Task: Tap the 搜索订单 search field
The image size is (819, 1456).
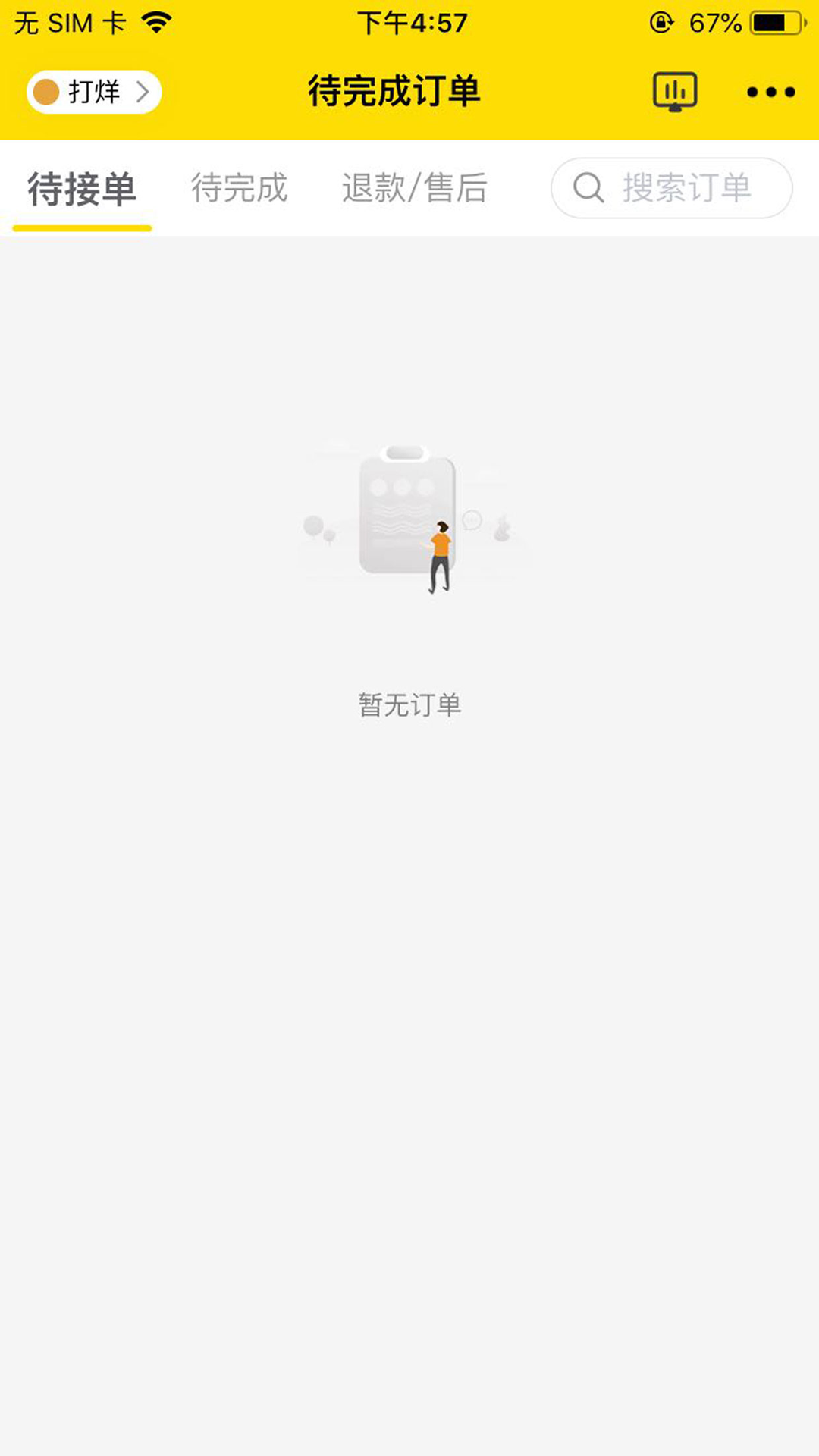Action: [x=672, y=188]
